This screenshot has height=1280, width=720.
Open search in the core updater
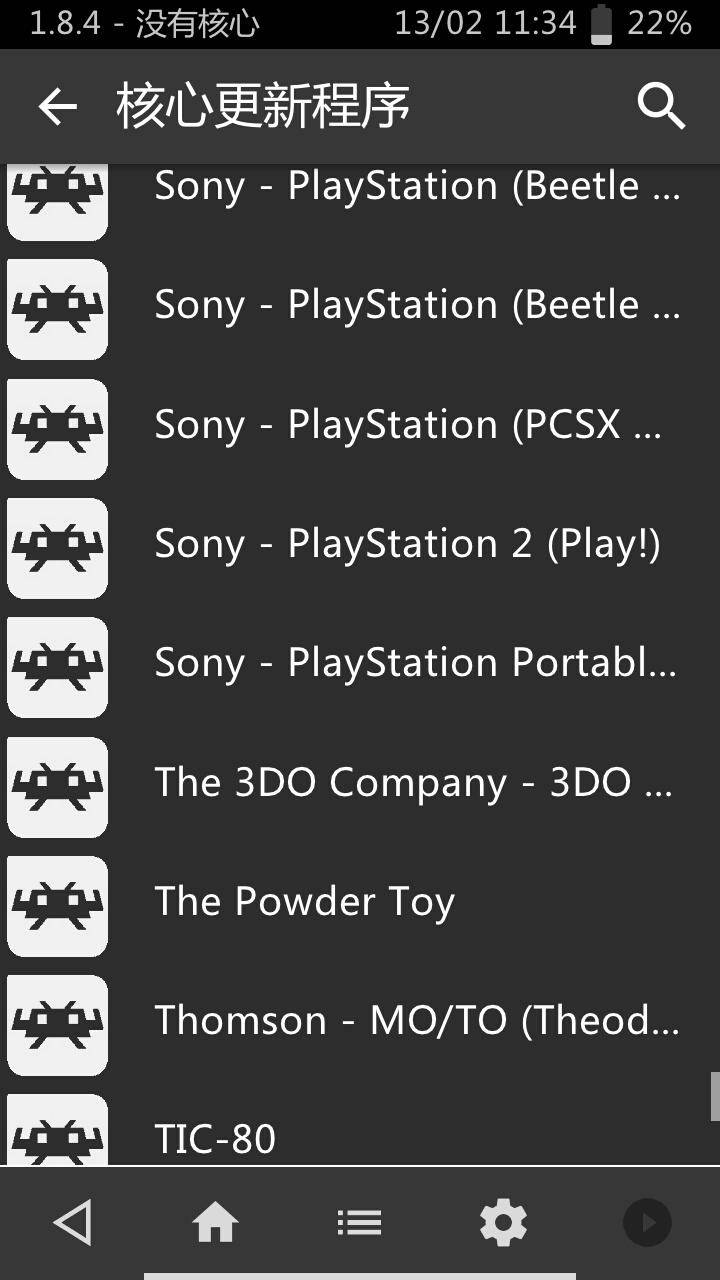pos(661,106)
